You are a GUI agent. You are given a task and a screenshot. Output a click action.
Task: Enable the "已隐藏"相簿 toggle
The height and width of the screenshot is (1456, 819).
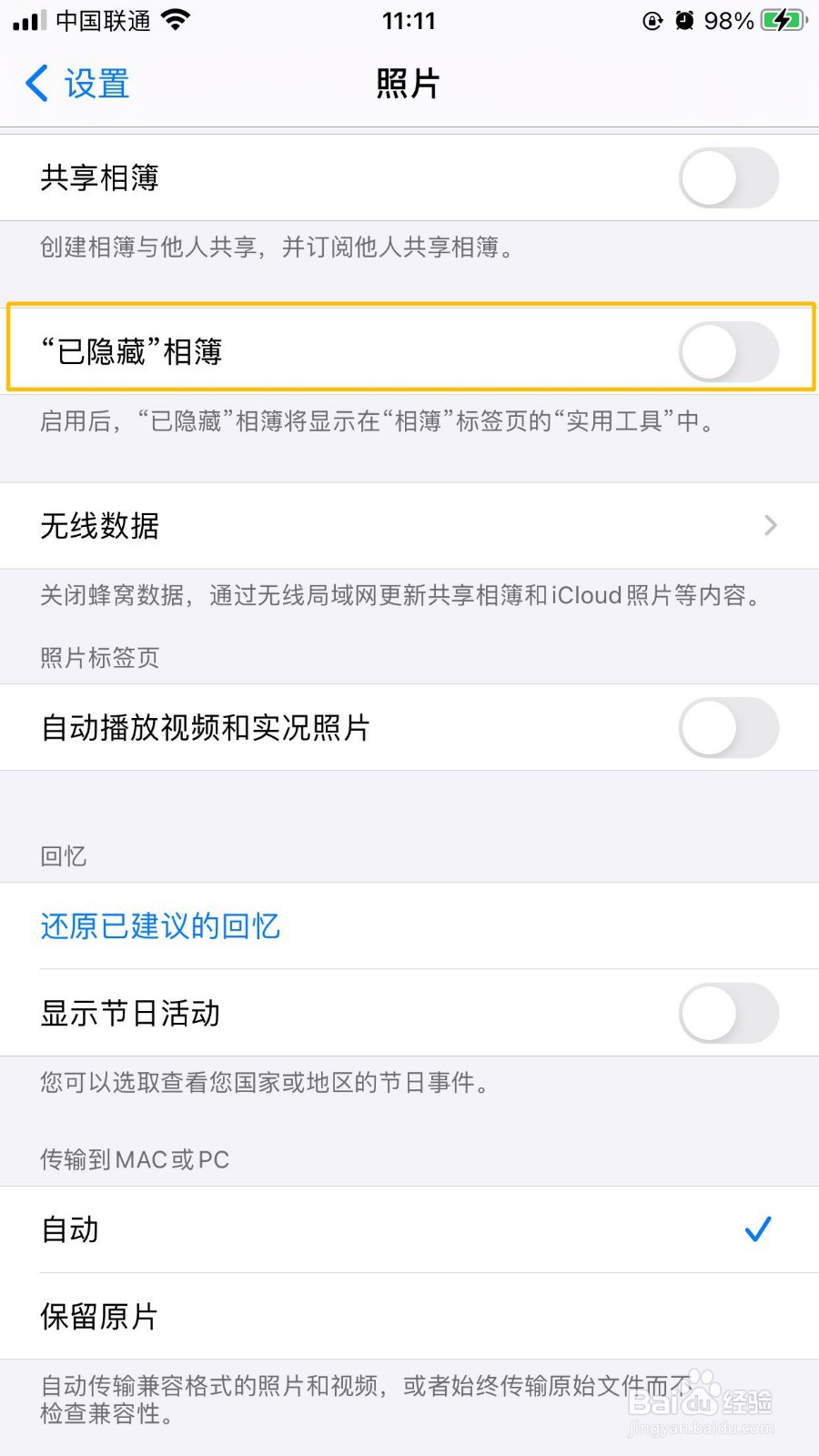tap(728, 351)
